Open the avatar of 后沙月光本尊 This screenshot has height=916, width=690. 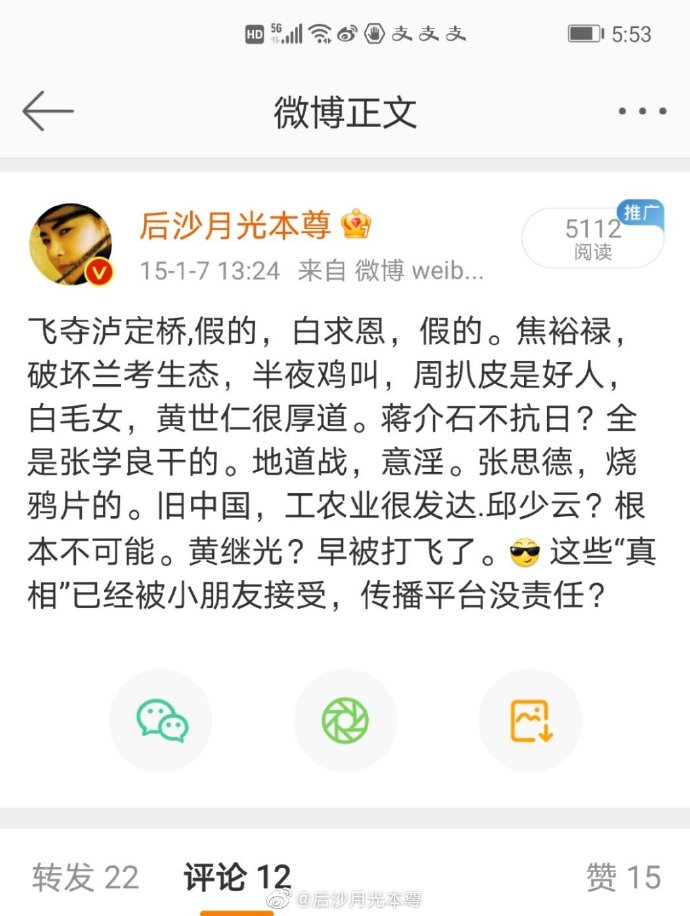tap(70, 243)
